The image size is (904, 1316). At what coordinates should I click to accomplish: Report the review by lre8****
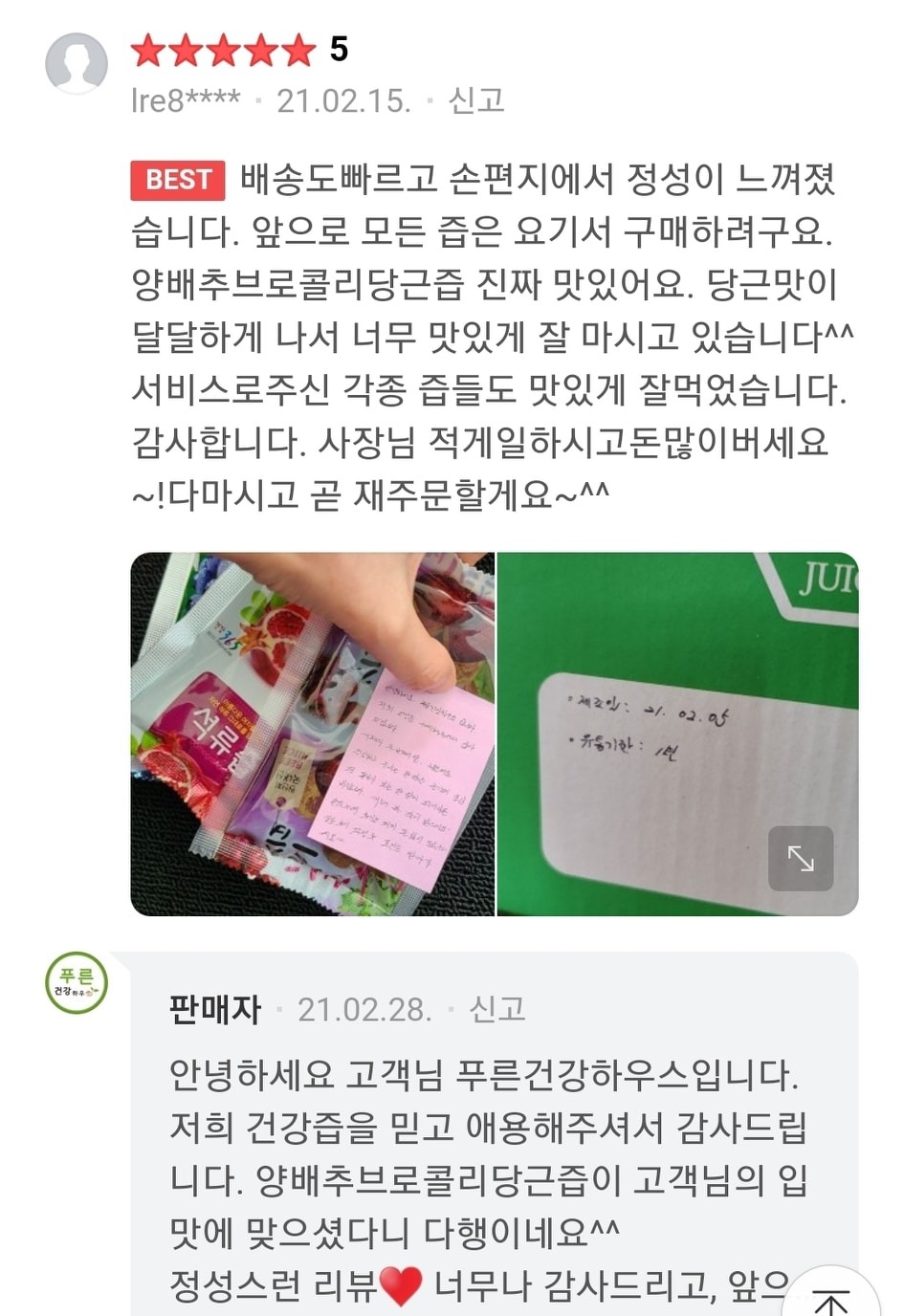pos(475,100)
